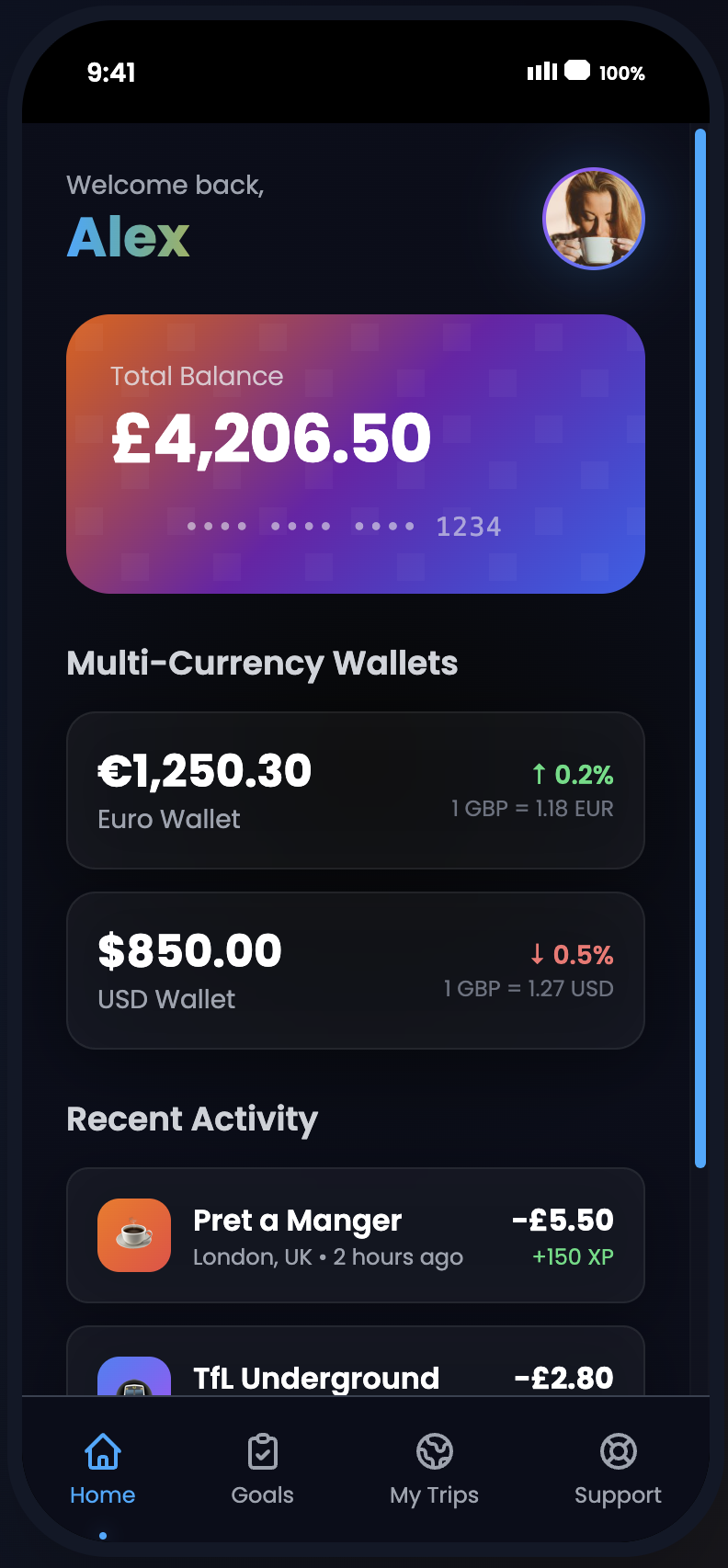Tap the battery indicator in status bar

click(575, 70)
